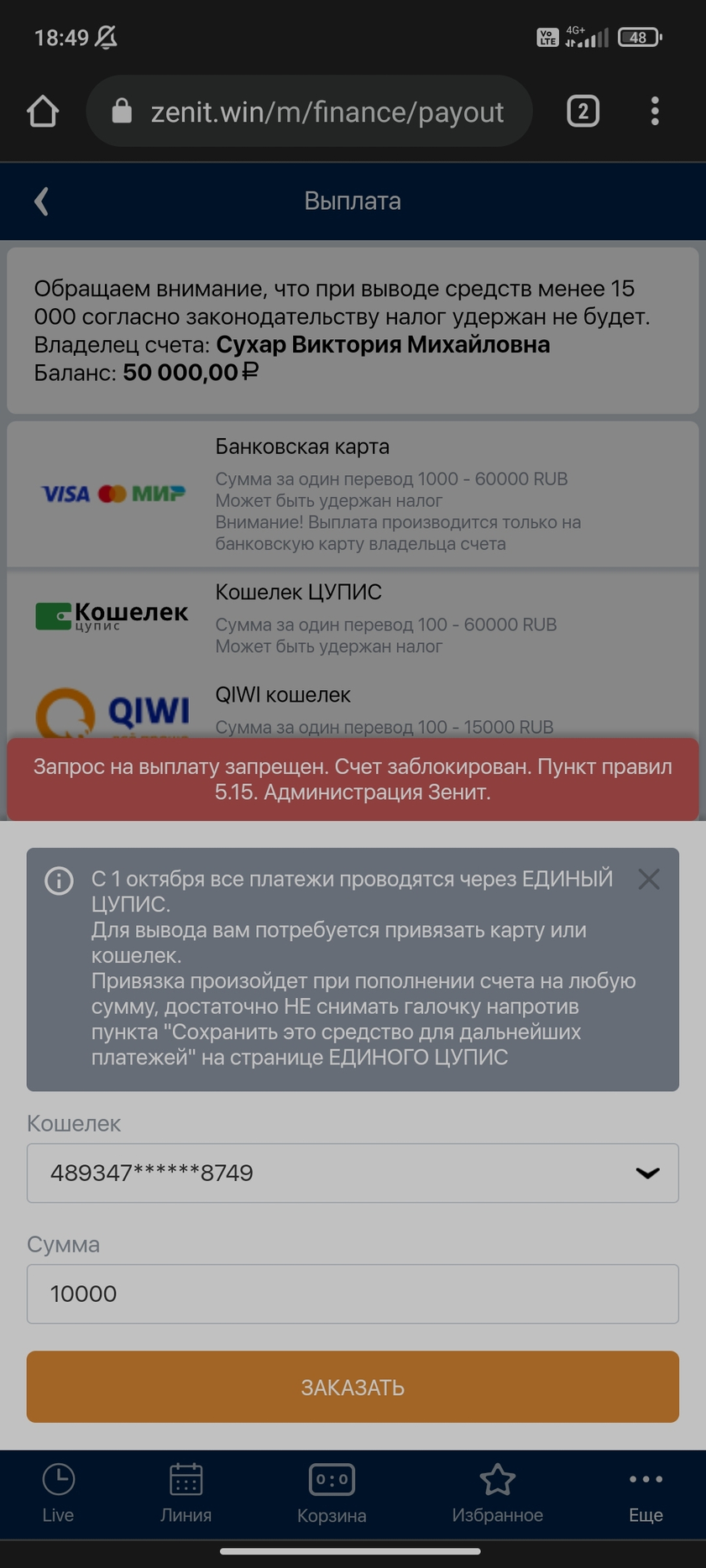Open the browser home page
Image resolution: width=706 pixels, height=1568 pixels.
click(43, 112)
